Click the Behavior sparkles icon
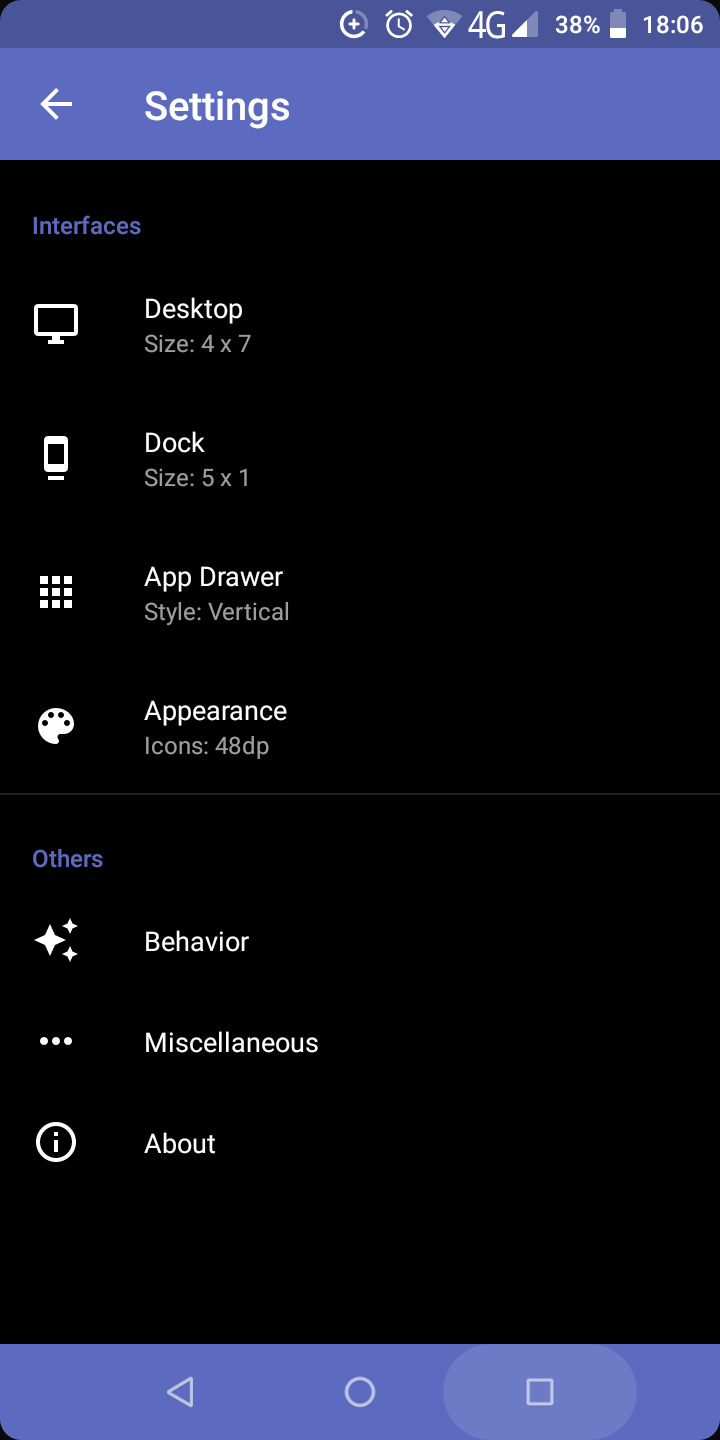Image resolution: width=720 pixels, height=1440 pixels. click(x=57, y=940)
